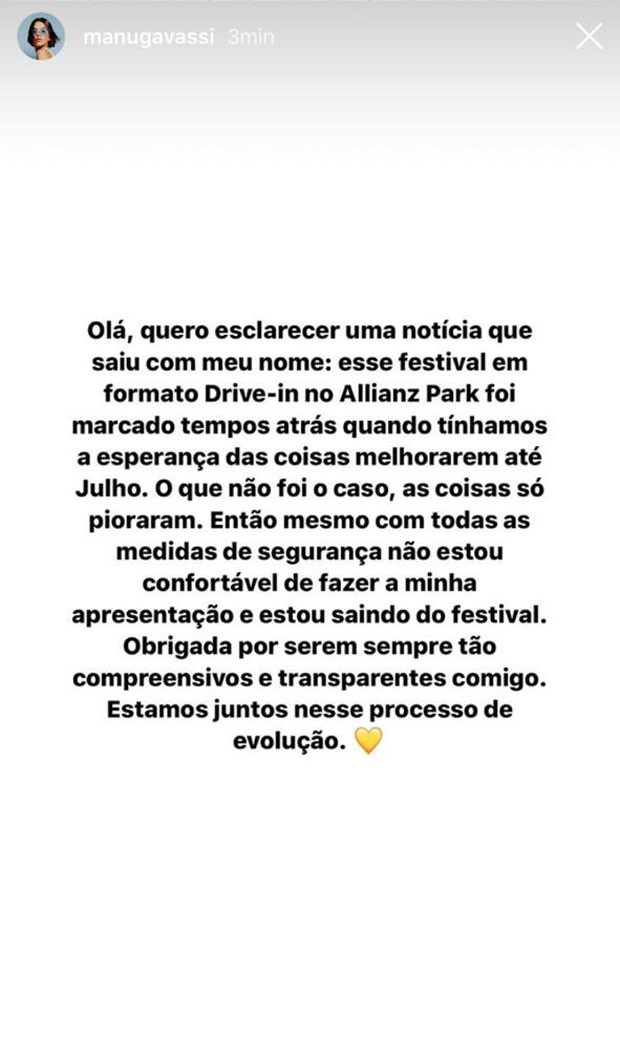Viewport: 620px width, 1059px height.
Task: Open the manugavassi username link
Action: click(x=147, y=37)
